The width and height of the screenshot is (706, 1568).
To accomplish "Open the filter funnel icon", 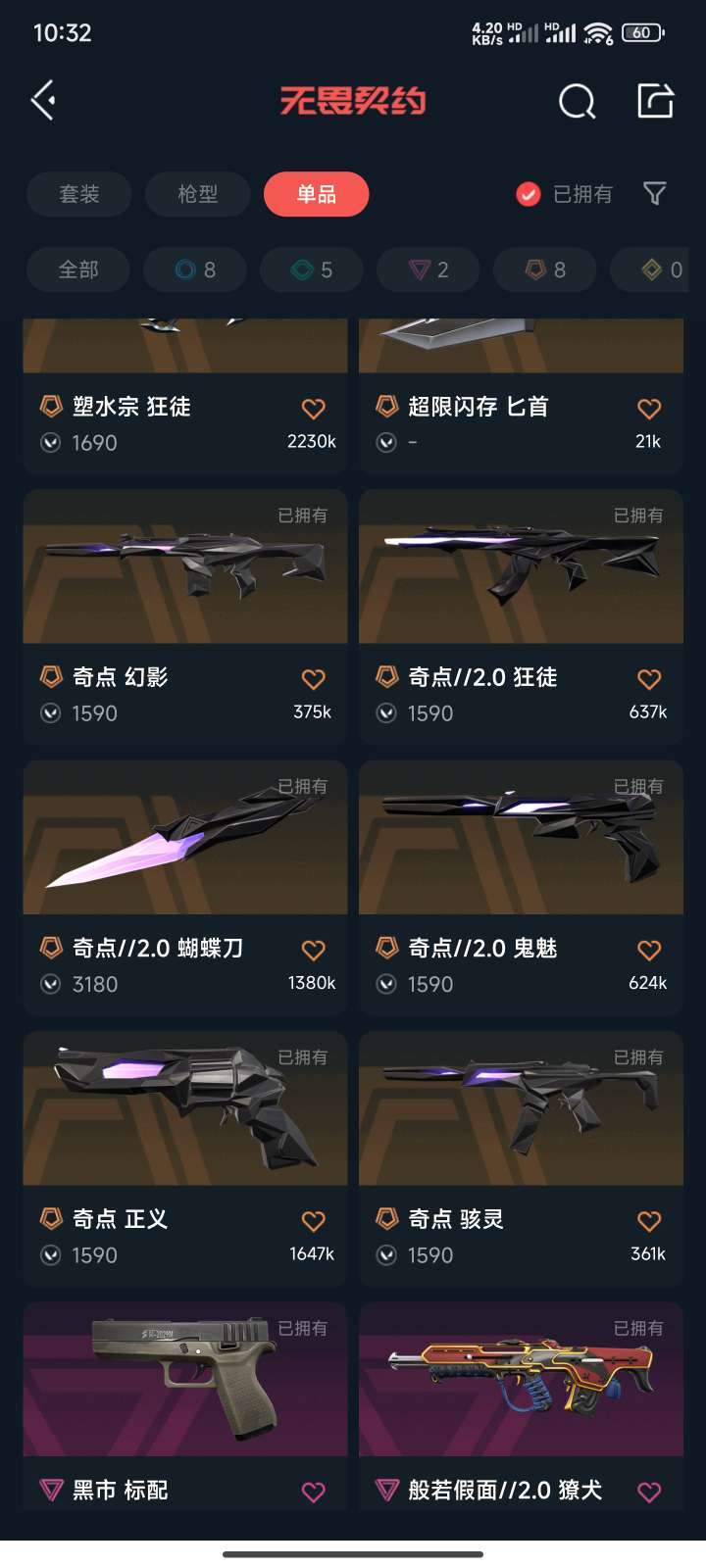I will click(x=655, y=194).
